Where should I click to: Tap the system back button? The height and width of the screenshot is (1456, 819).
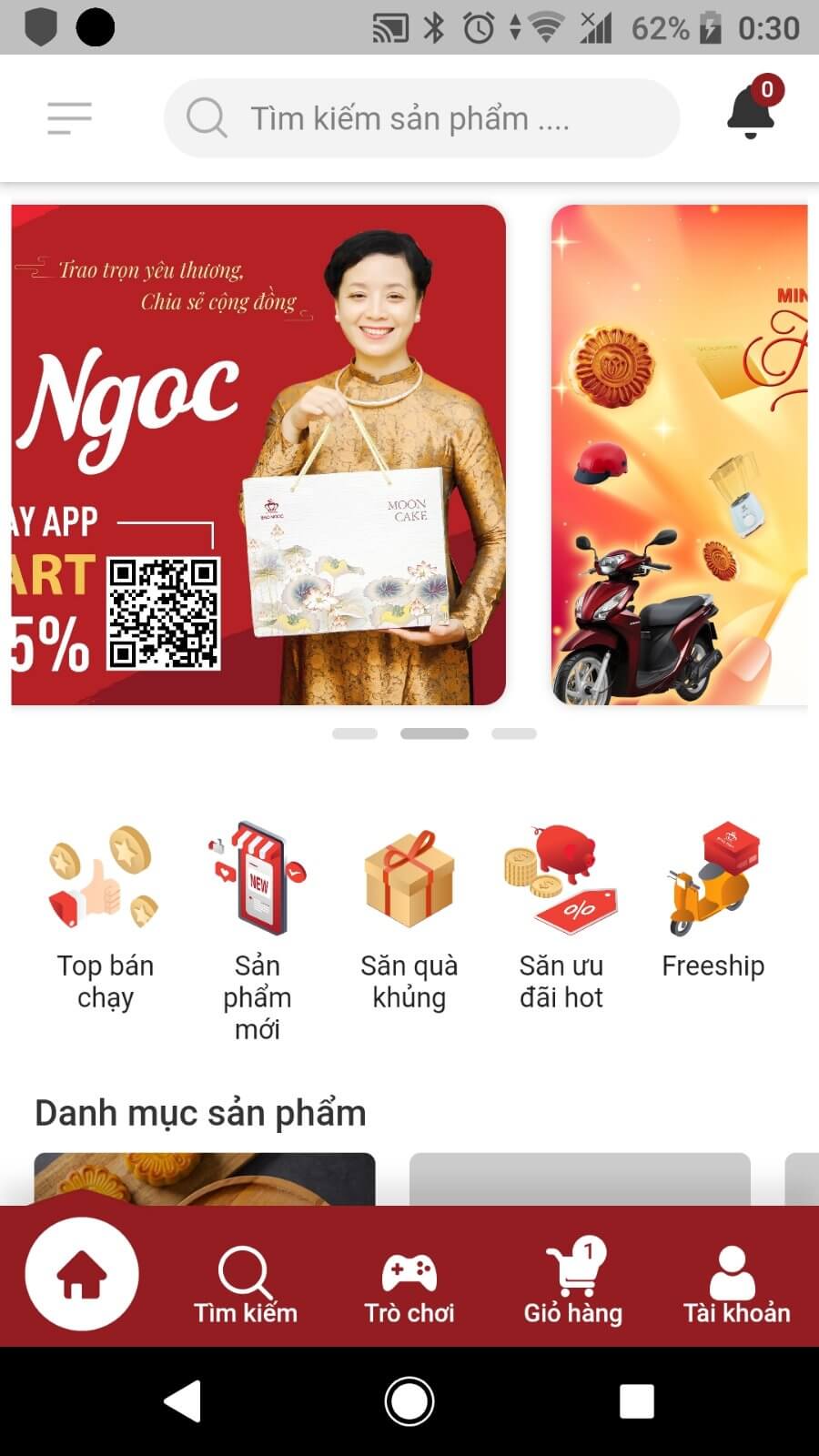[x=182, y=1401]
